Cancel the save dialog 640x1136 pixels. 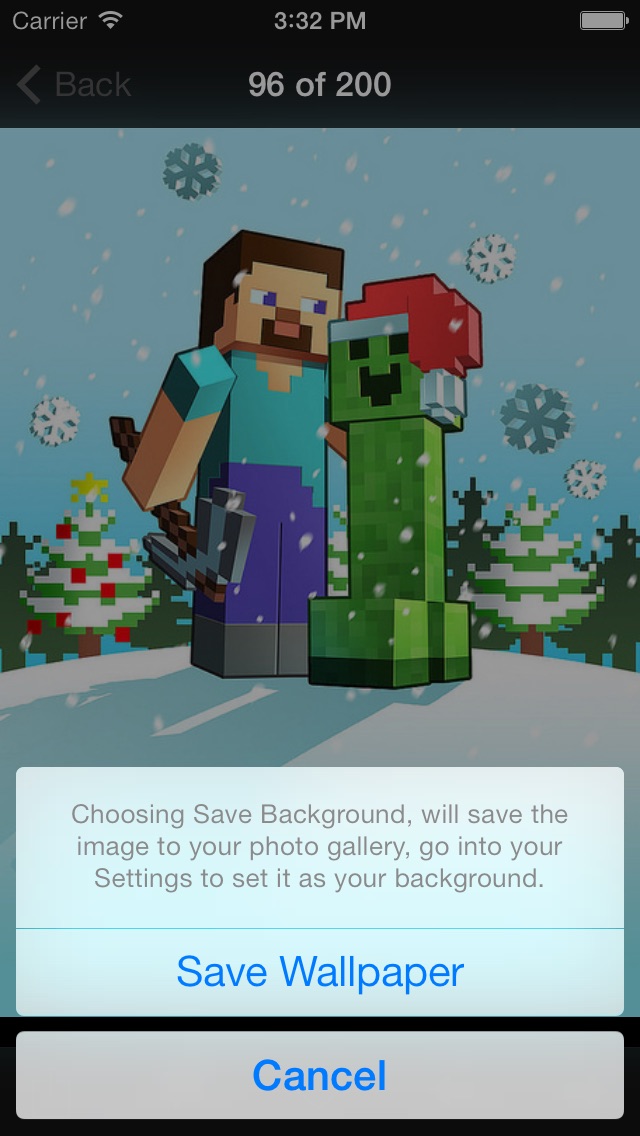320,1076
